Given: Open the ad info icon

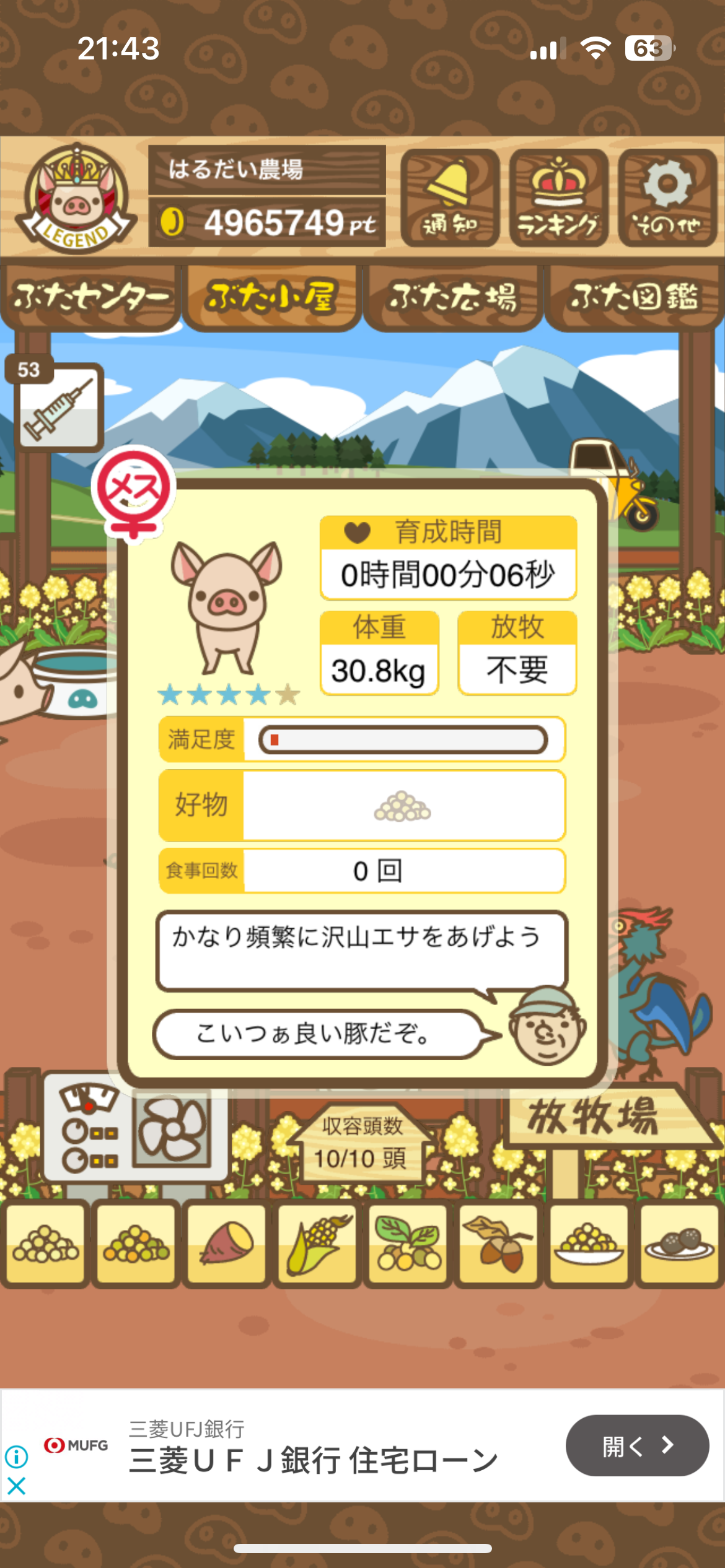Looking at the screenshot, I should click(16, 1457).
